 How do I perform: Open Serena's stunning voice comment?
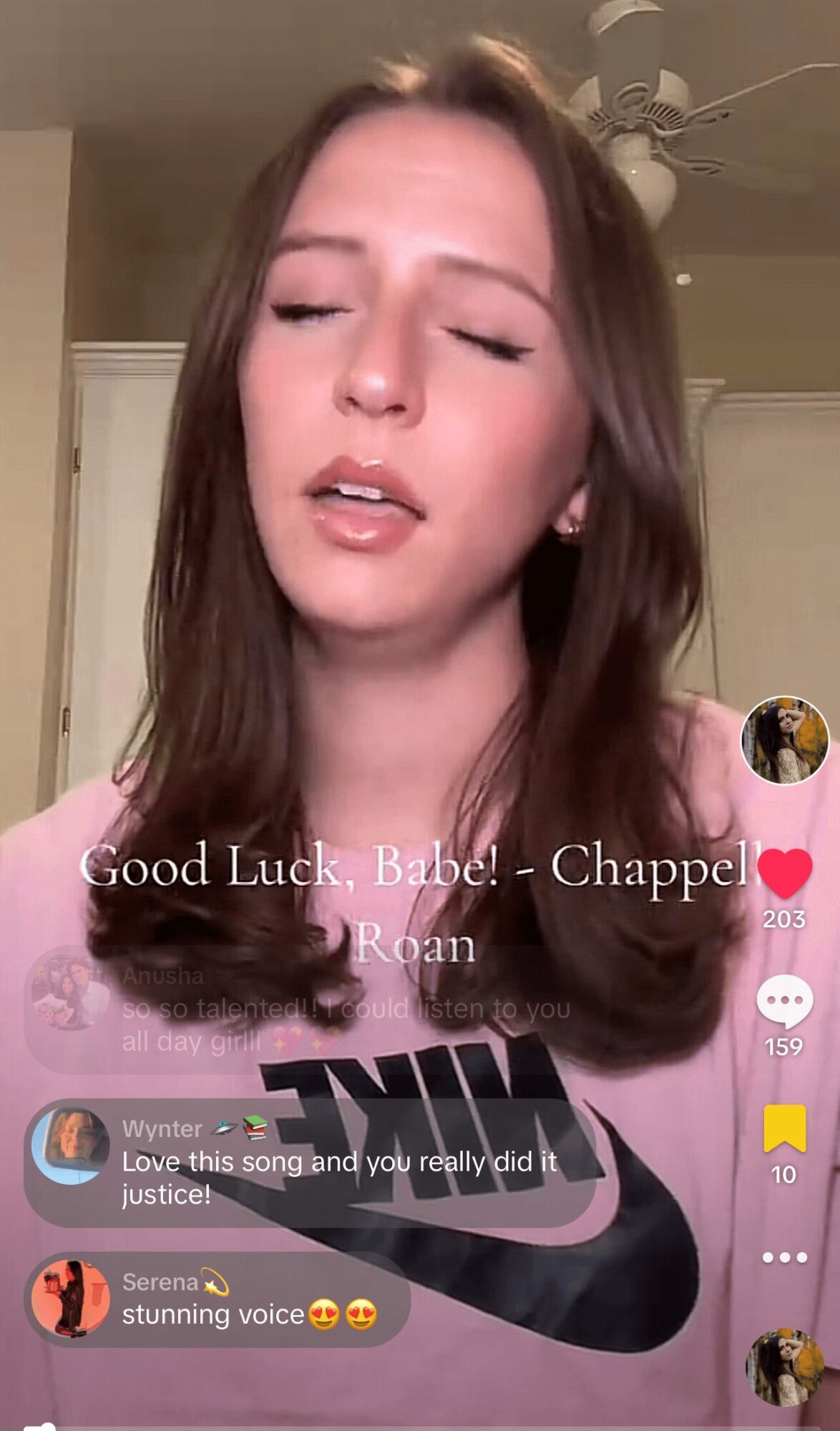(218, 1299)
